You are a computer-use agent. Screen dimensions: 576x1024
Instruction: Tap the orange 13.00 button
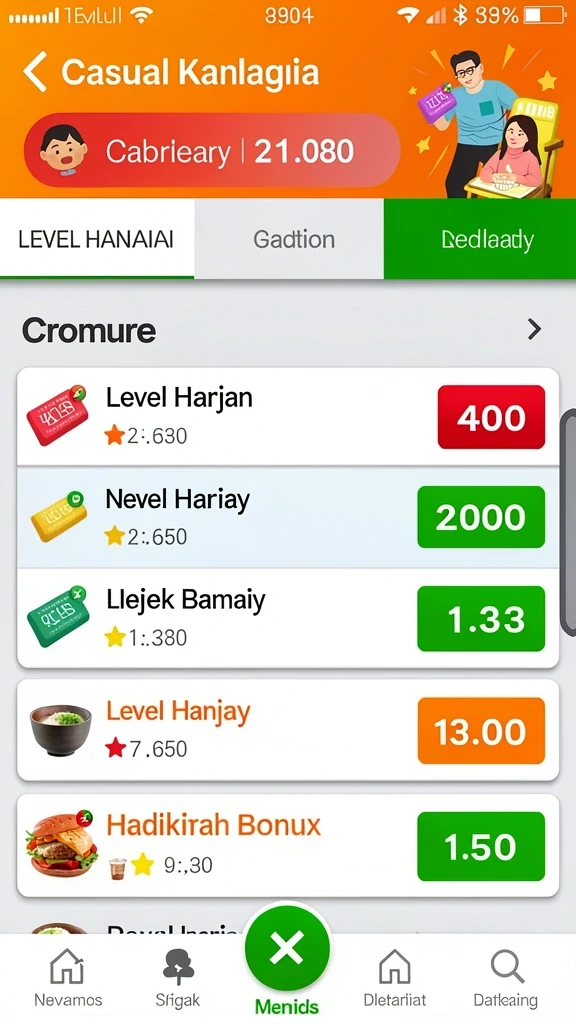click(x=481, y=731)
